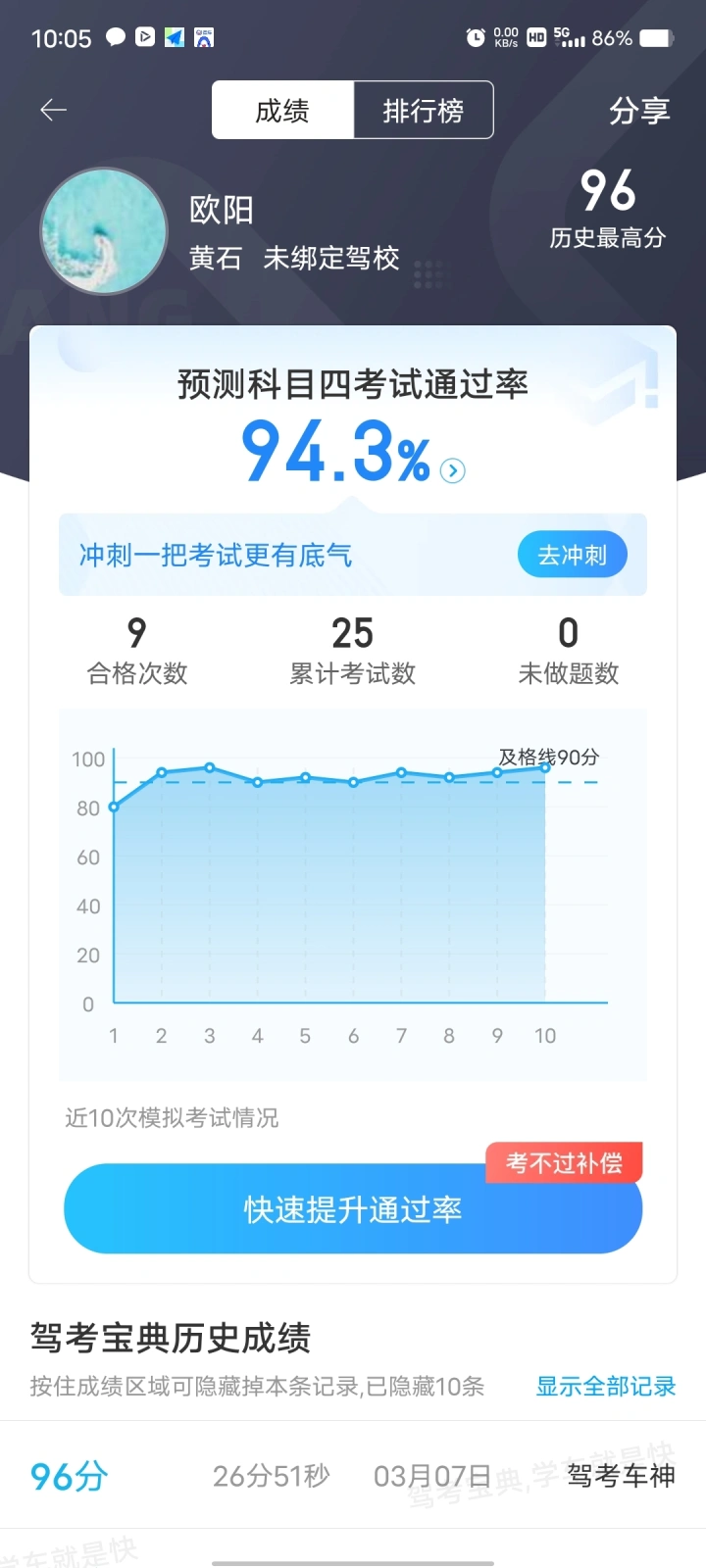Screen dimensions: 706x1568
Task: Open the 96分 record from 03月07日
Action: (x=353, y=1475)
